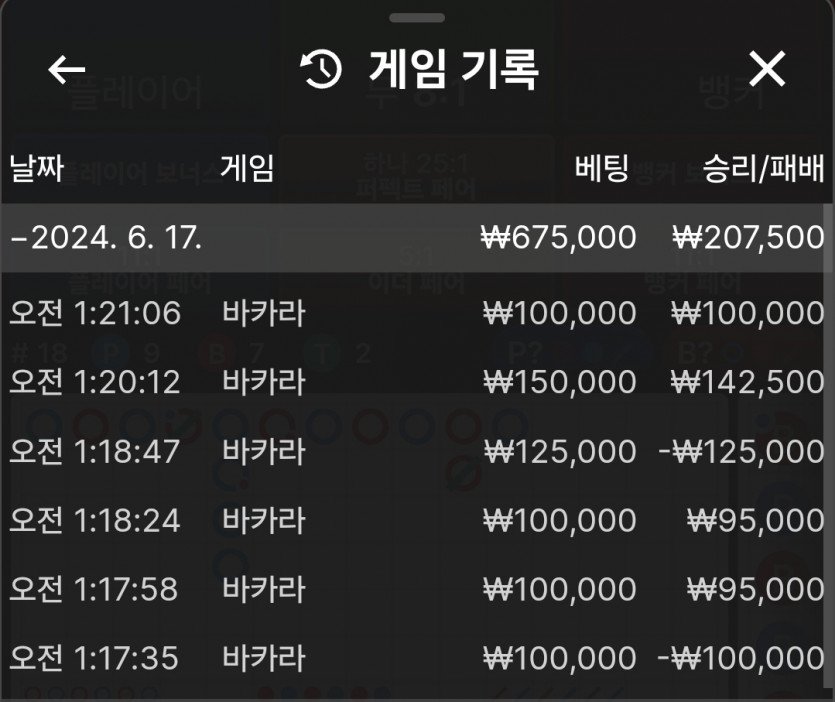
Task: Close the 게임 기록 panel
Action: tap(767, 70)
